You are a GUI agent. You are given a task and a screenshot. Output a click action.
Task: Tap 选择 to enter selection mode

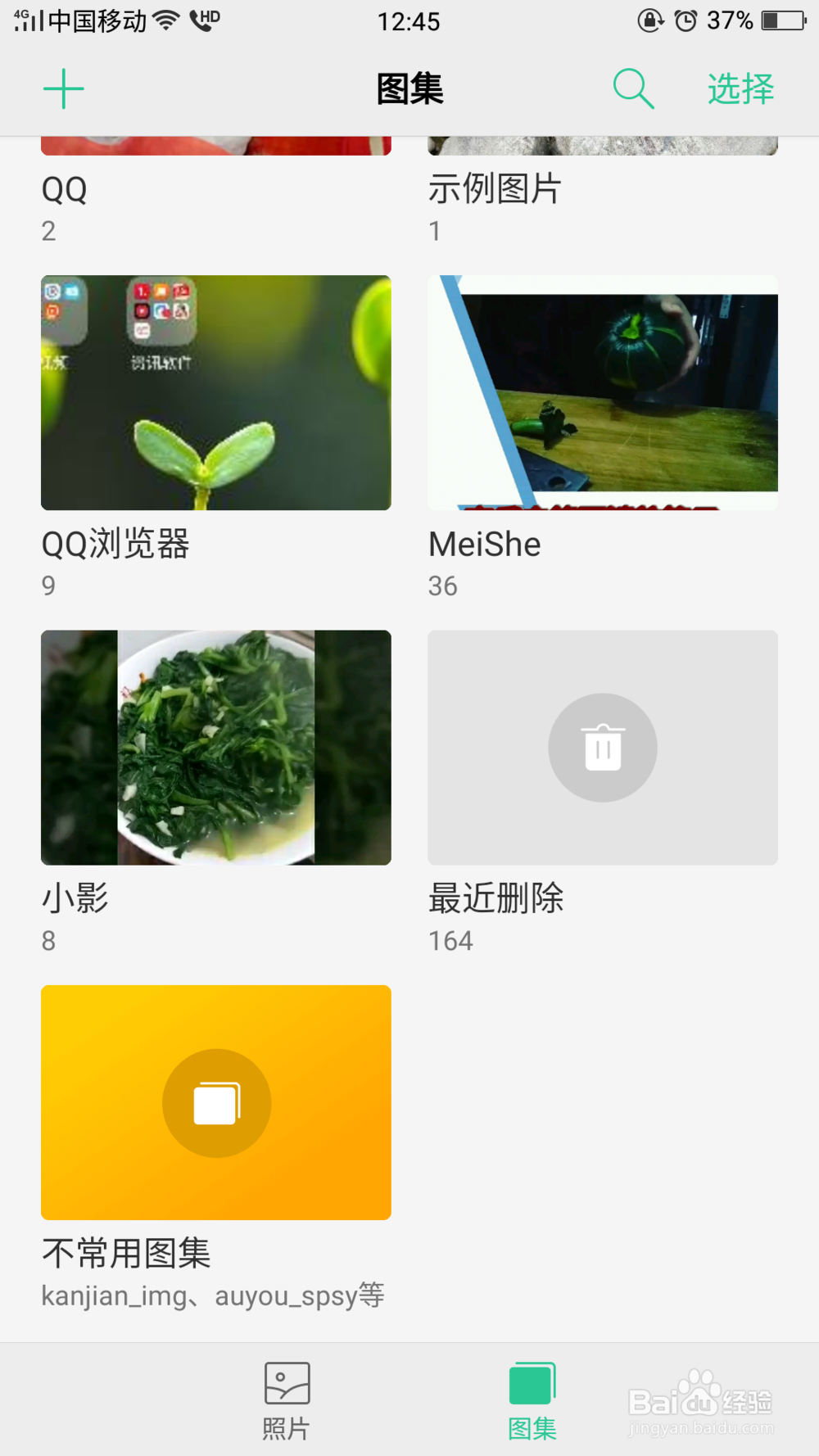coord(740,88)
